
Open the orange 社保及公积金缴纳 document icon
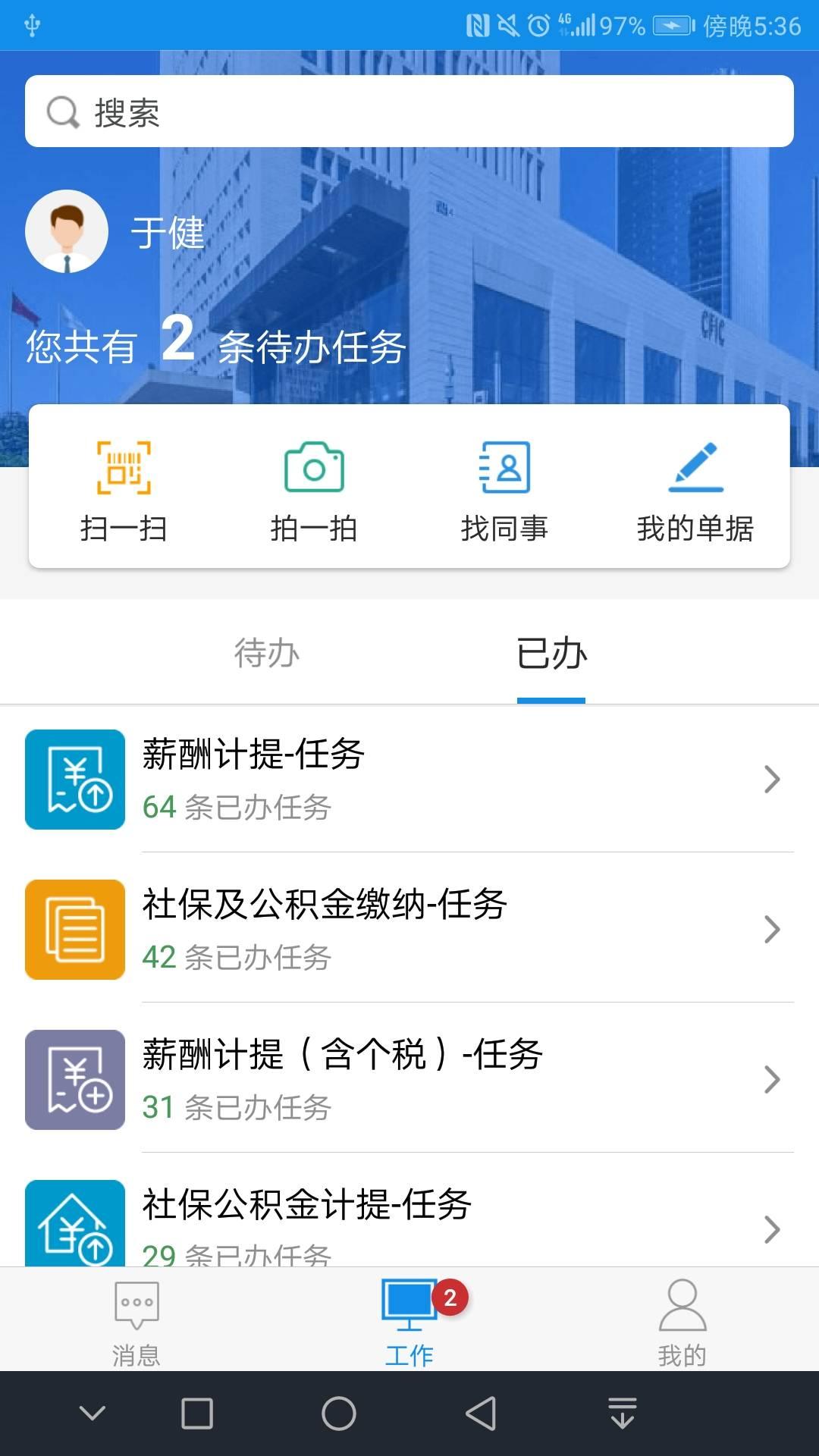[x=74, y=928]
